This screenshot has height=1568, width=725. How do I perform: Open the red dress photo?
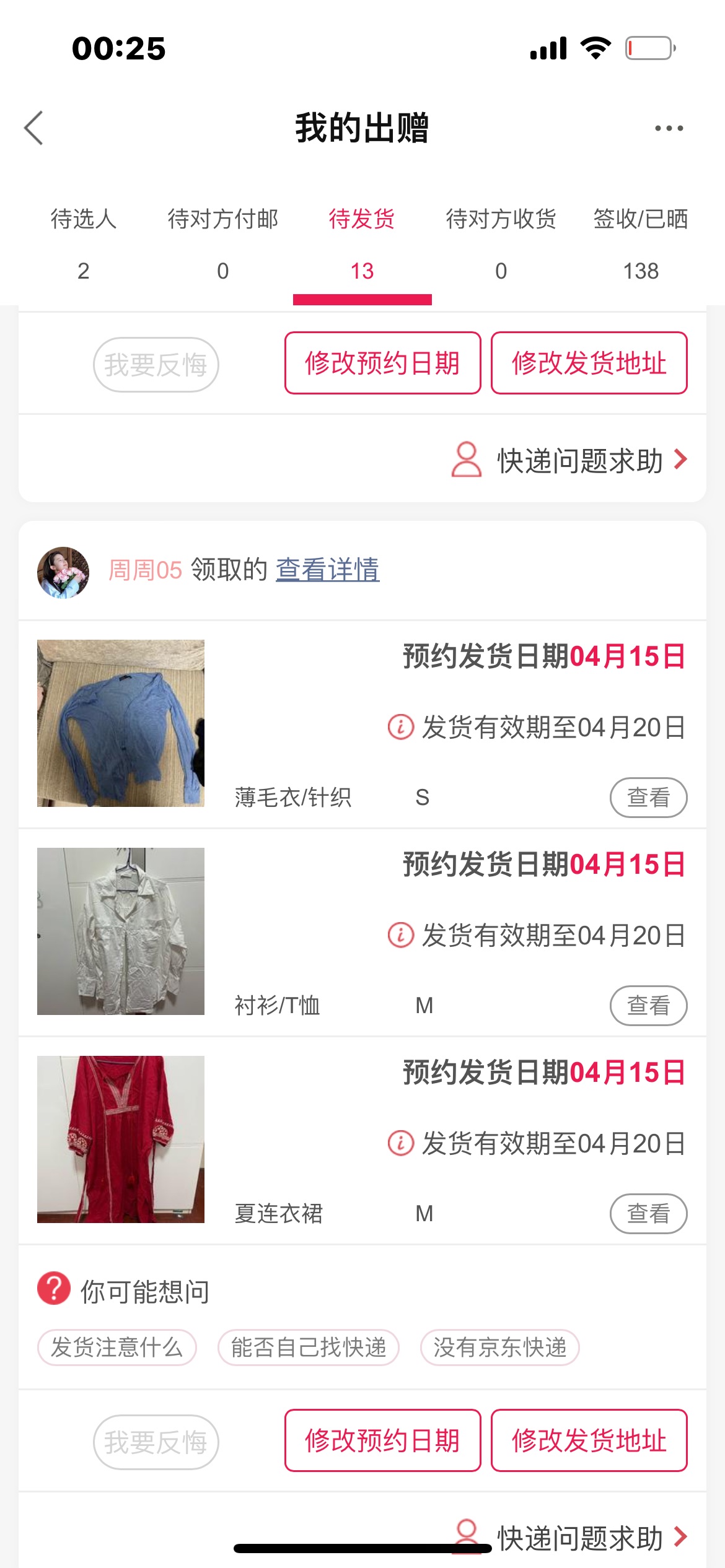[121, 1139]
